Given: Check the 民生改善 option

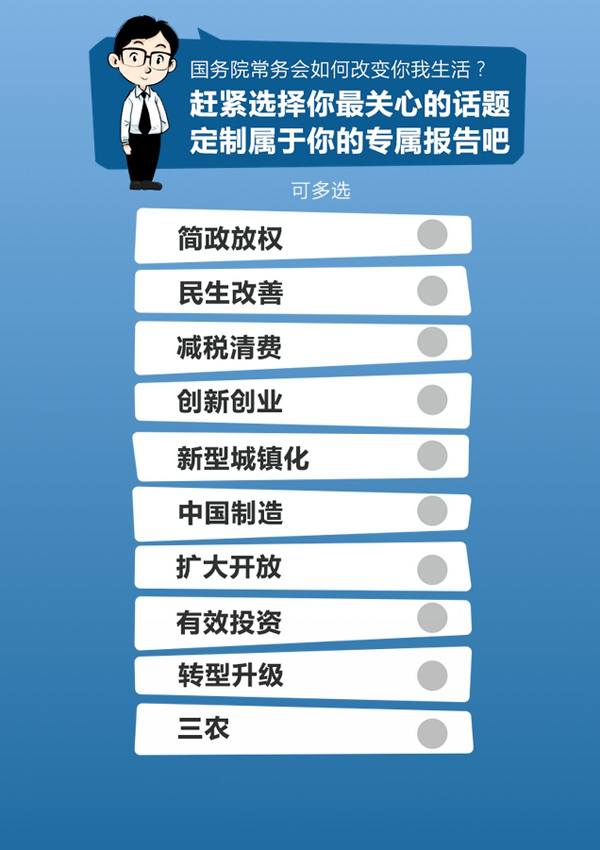Looking at the screenshot, I should pos(432,291).
